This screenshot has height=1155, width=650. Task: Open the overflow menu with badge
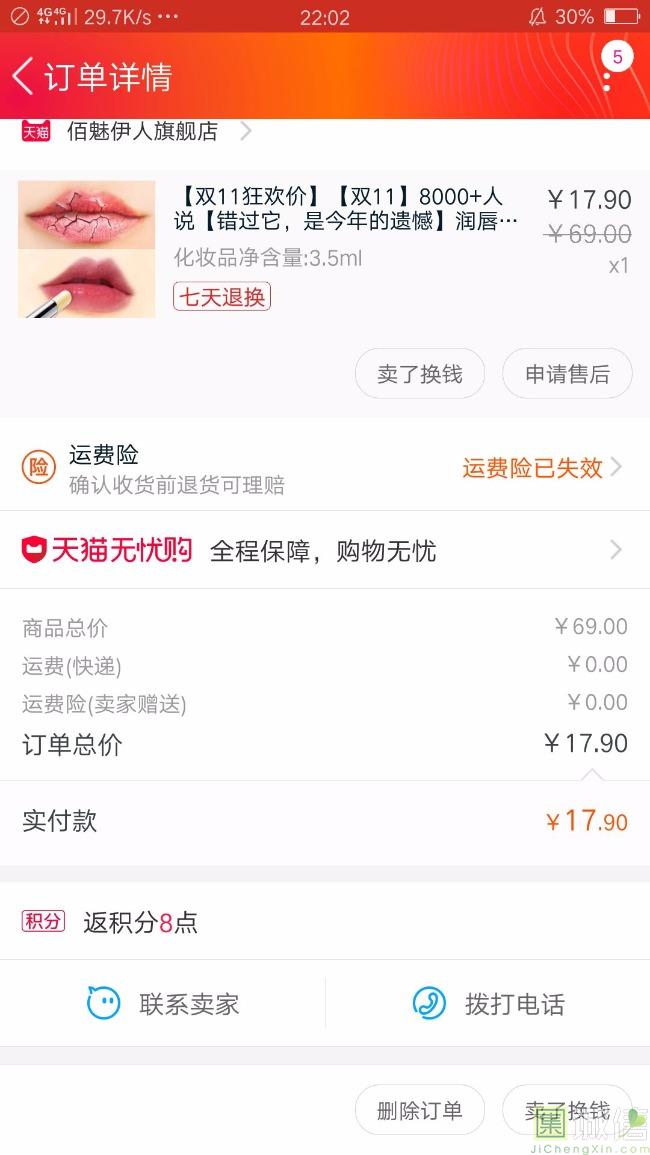pyautogui.click(x=607, y=74)
